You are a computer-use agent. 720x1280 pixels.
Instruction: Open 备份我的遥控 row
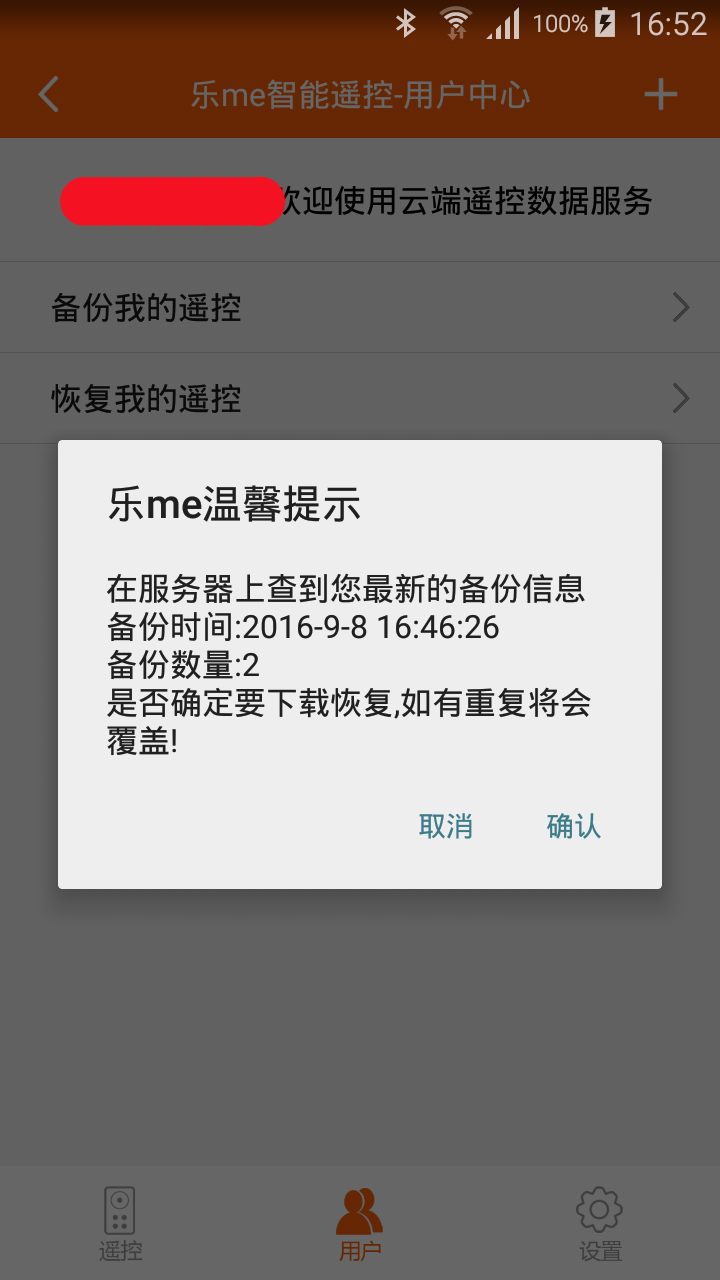[x=360, y=308]
